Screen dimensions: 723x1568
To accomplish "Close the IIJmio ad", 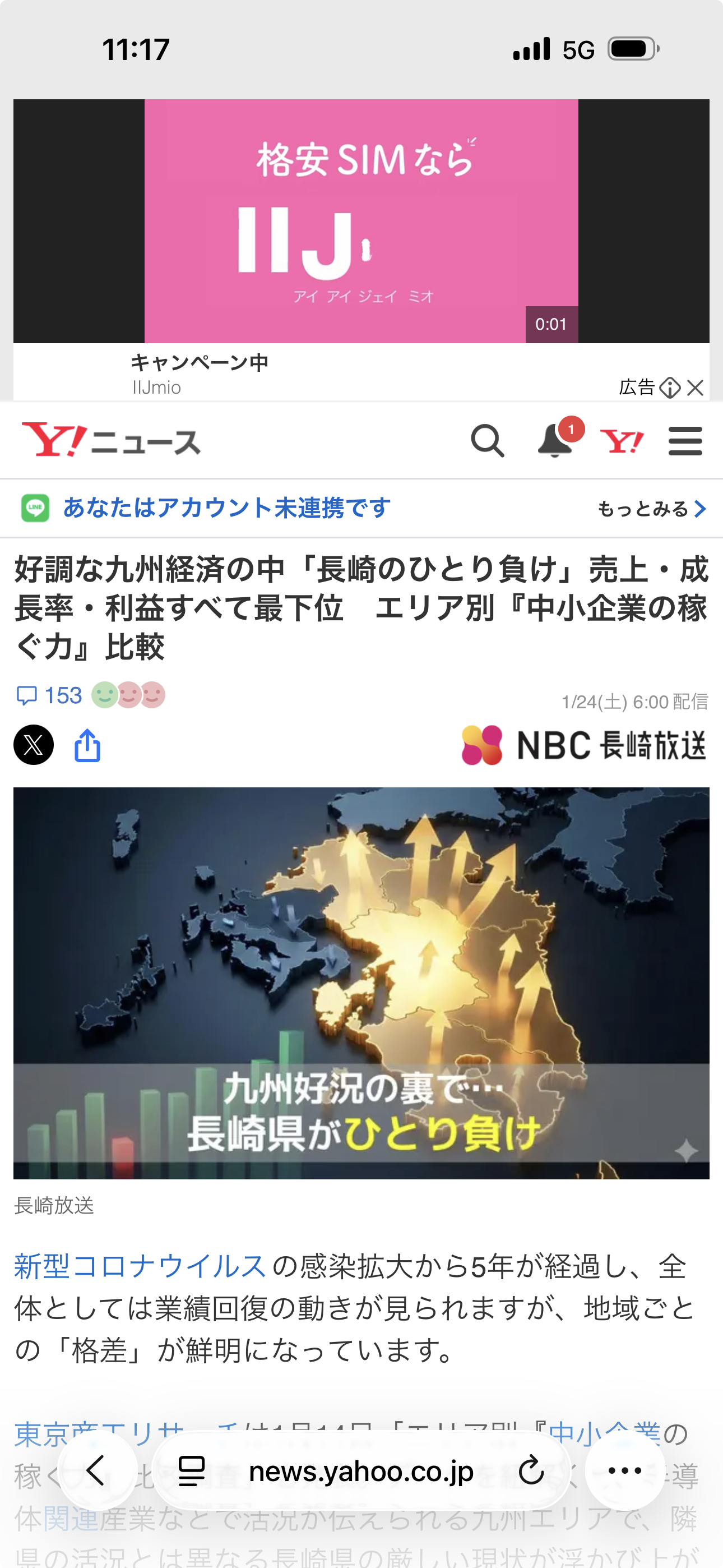I will click(696, 388).
